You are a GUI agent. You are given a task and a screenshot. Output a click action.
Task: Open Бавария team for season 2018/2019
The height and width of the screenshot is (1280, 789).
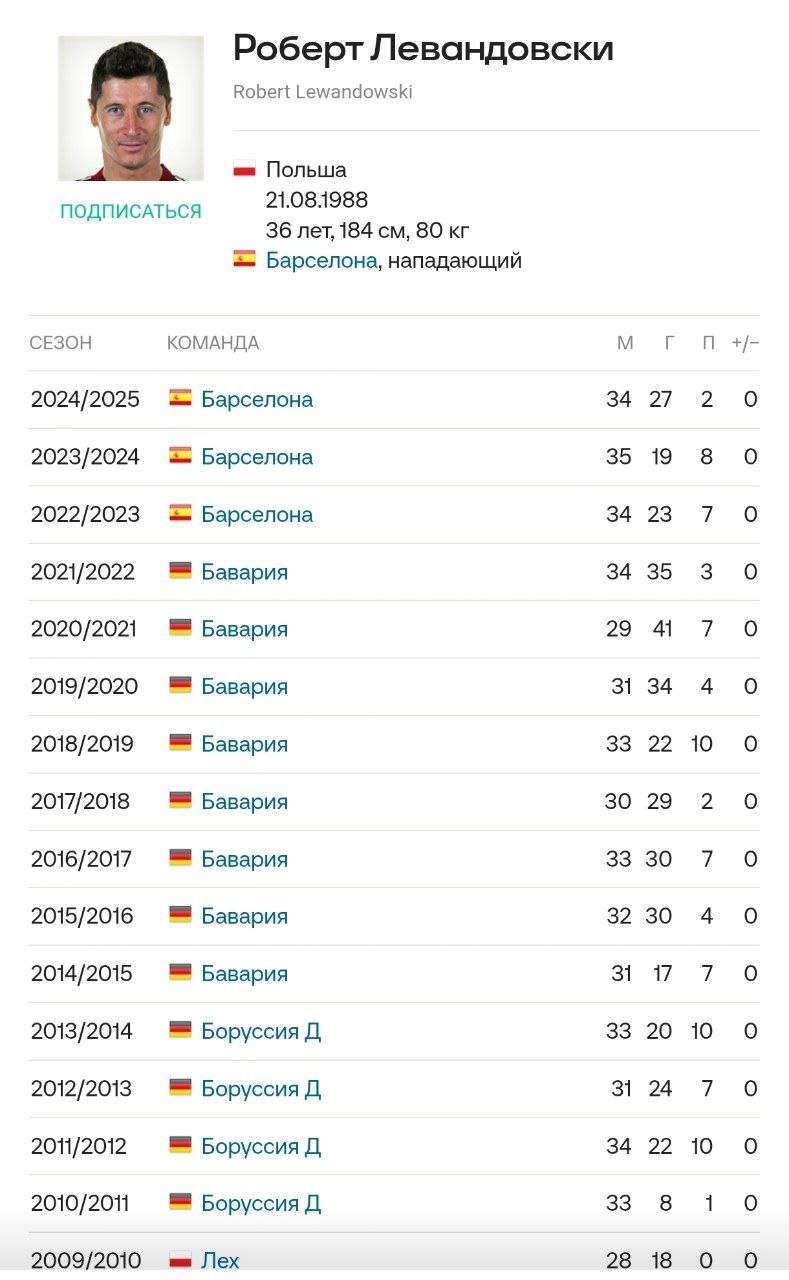pyautogui.click(x=244, y=744)
